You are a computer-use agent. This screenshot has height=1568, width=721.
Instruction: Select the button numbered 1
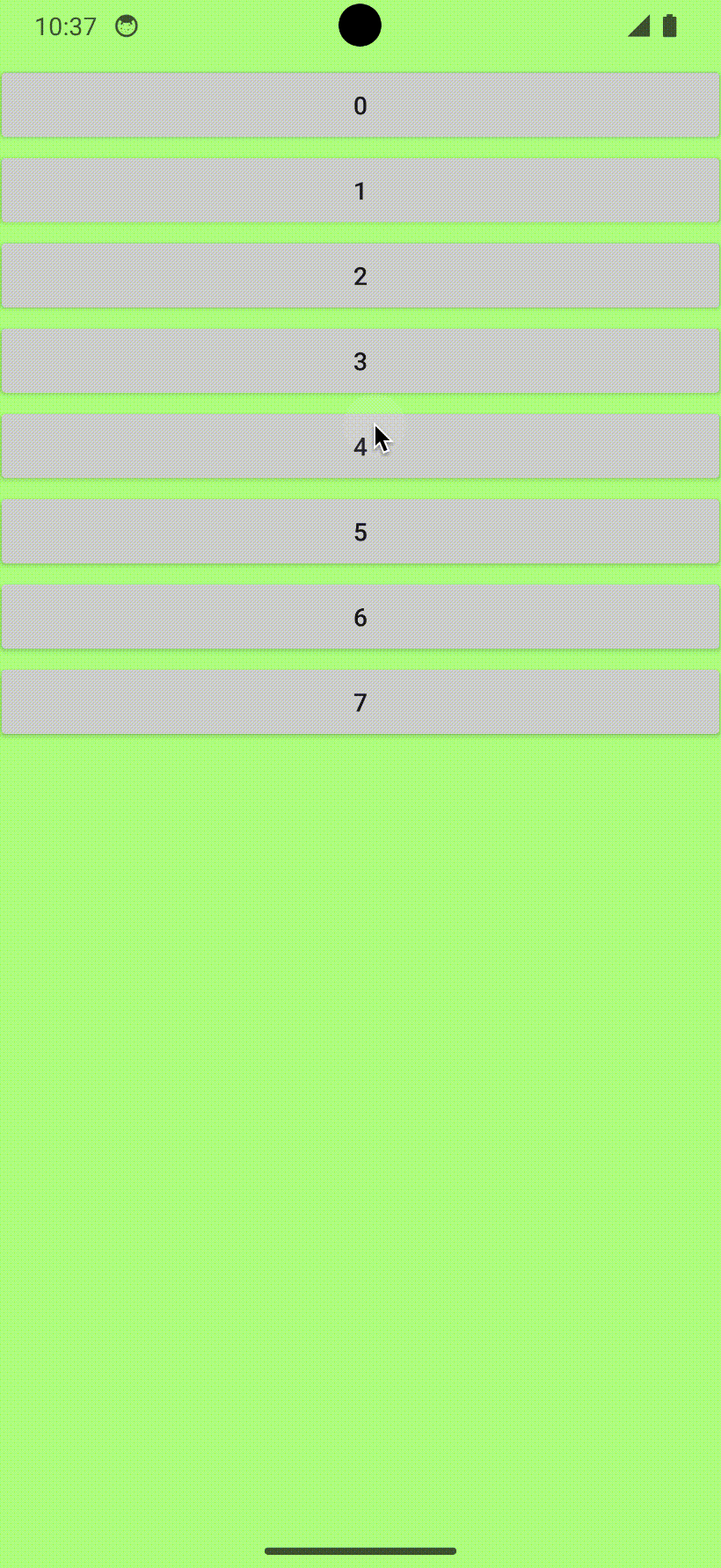coord(360,191)
